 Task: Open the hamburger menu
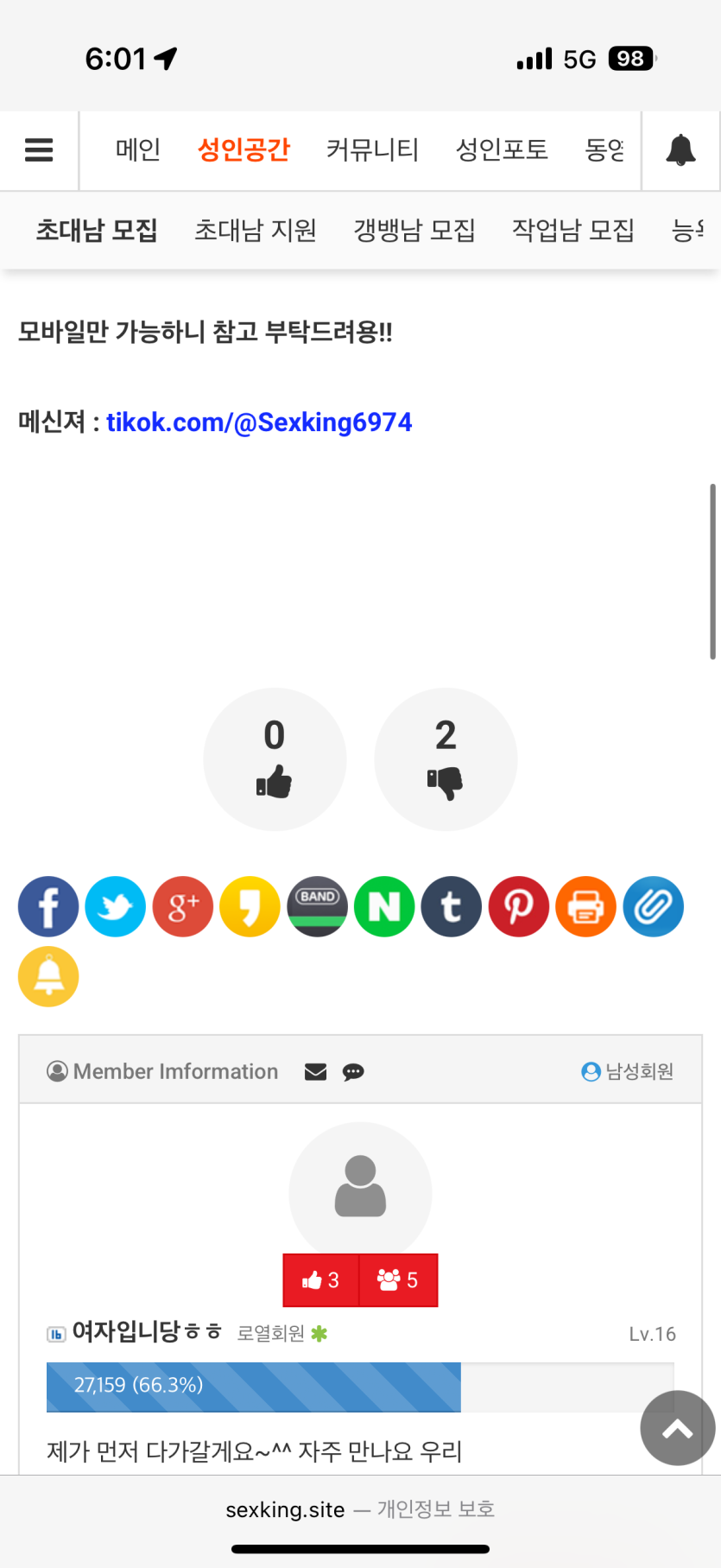39,150
